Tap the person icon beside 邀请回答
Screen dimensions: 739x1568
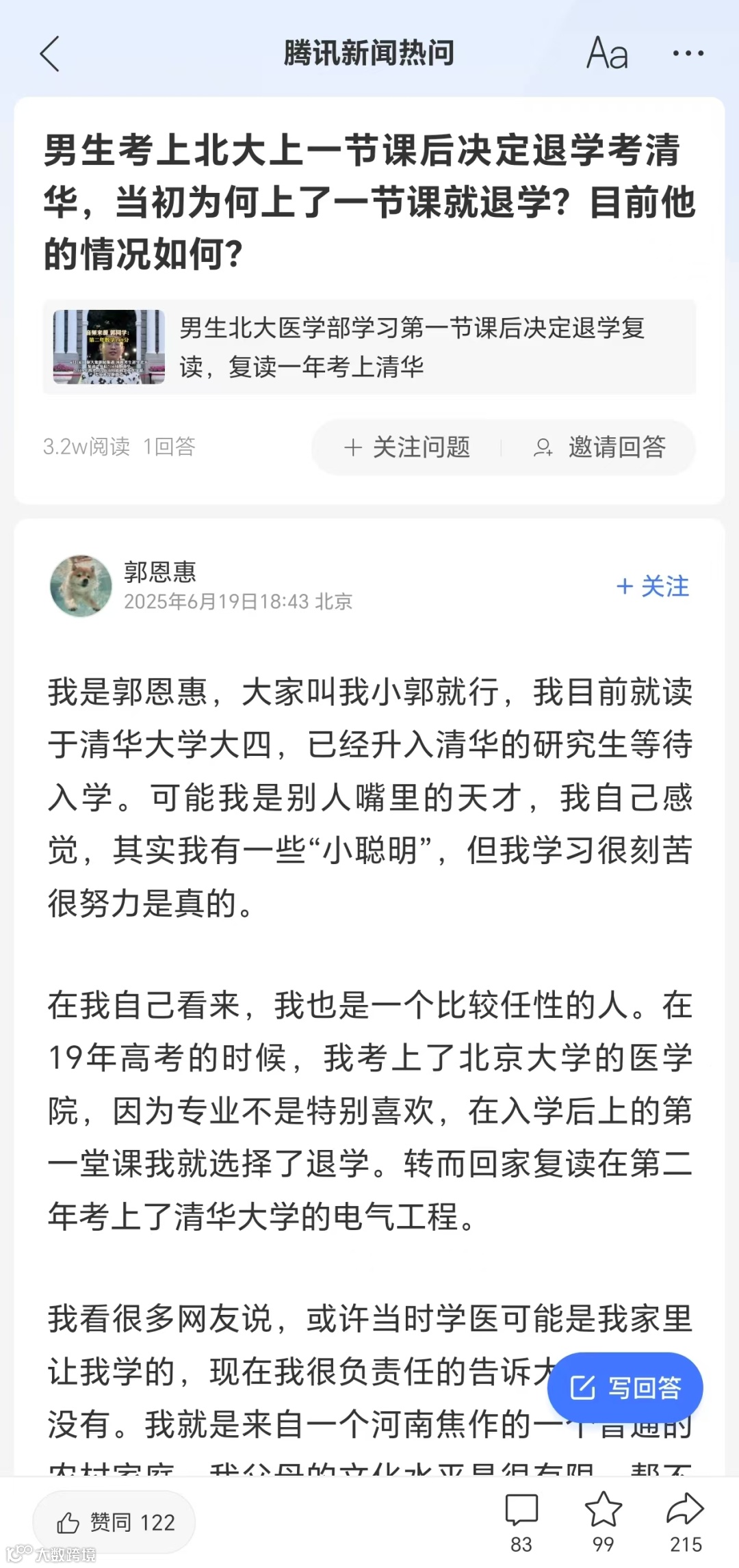(x=544, y=447)
